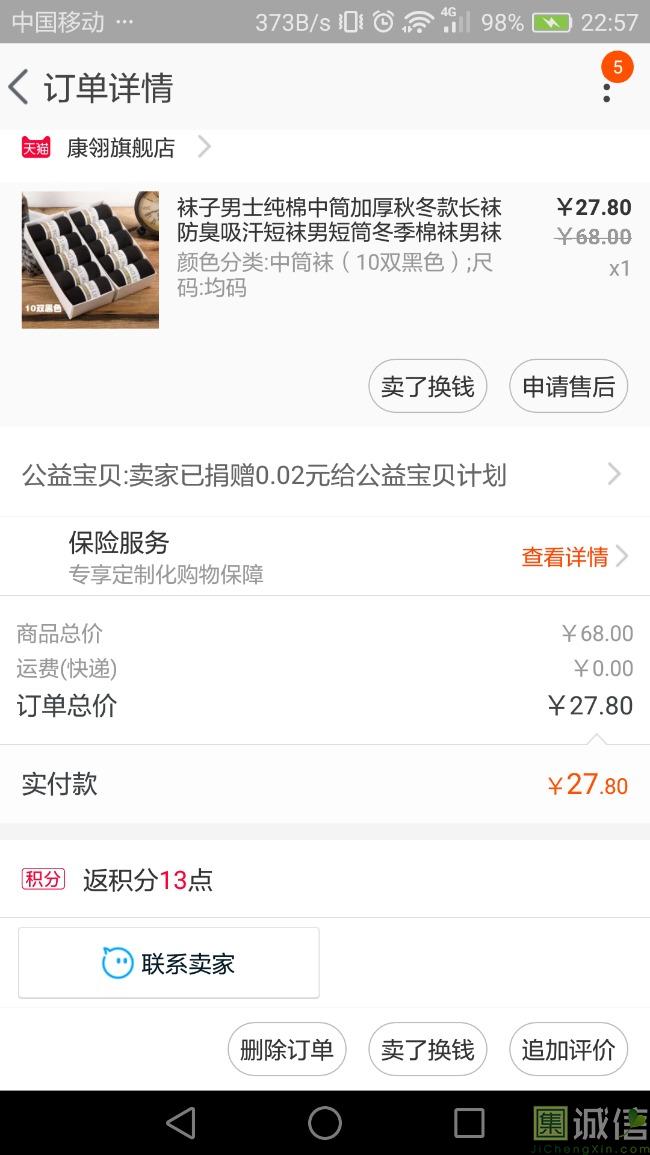Delete this order with 删除订单
Screen dimensions: 650x1155
click(287, 1049)
